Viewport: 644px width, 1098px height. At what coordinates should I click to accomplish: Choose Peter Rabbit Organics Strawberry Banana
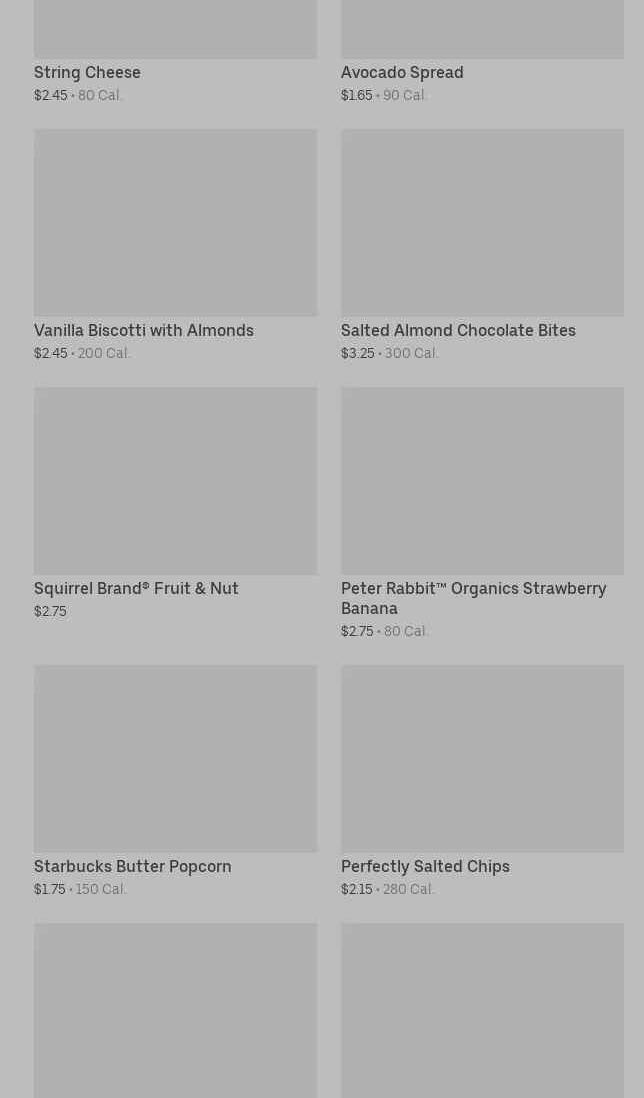tap(482, 513)
